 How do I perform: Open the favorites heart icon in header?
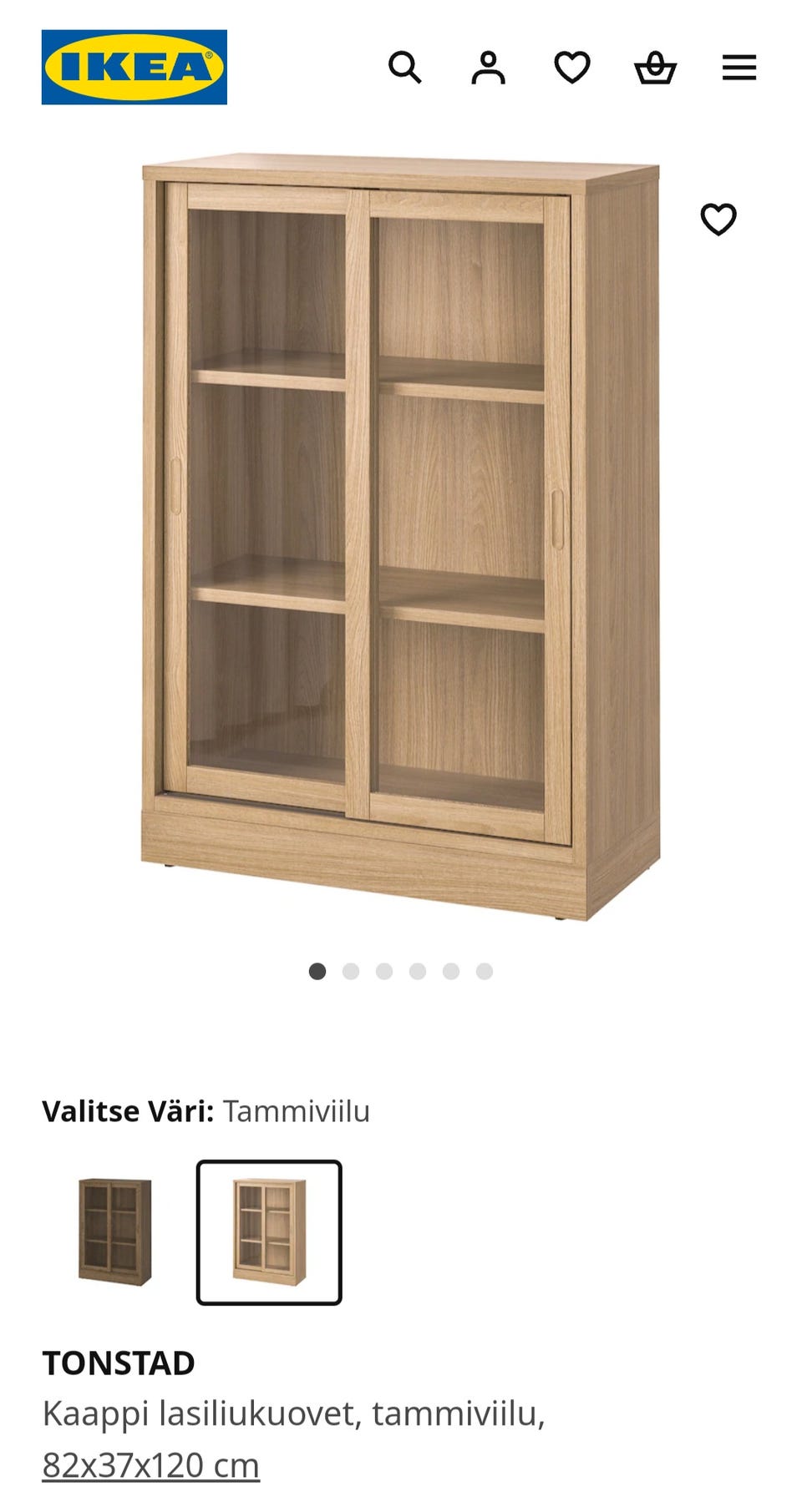tap(572, 68)
